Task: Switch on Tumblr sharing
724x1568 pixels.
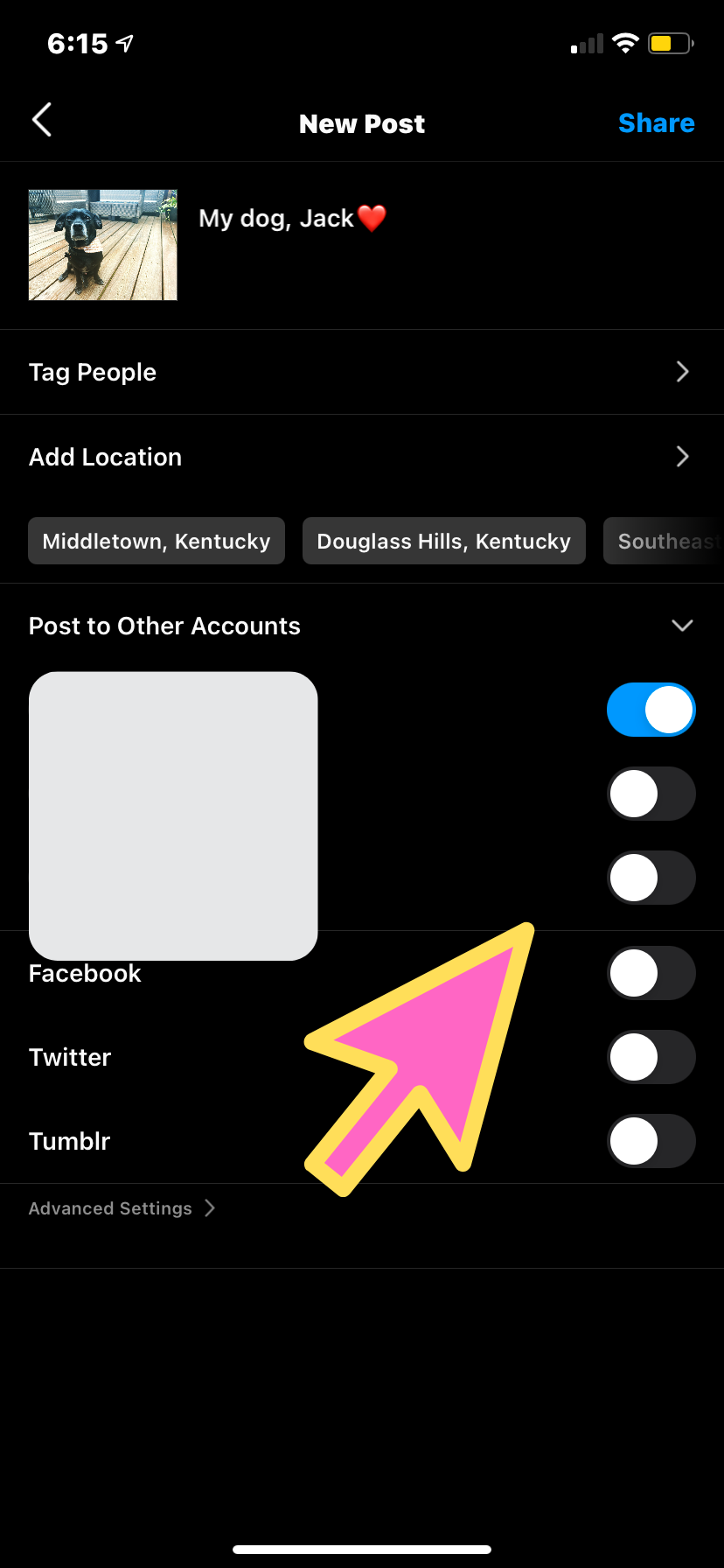Action: [x=651, y=1141]
